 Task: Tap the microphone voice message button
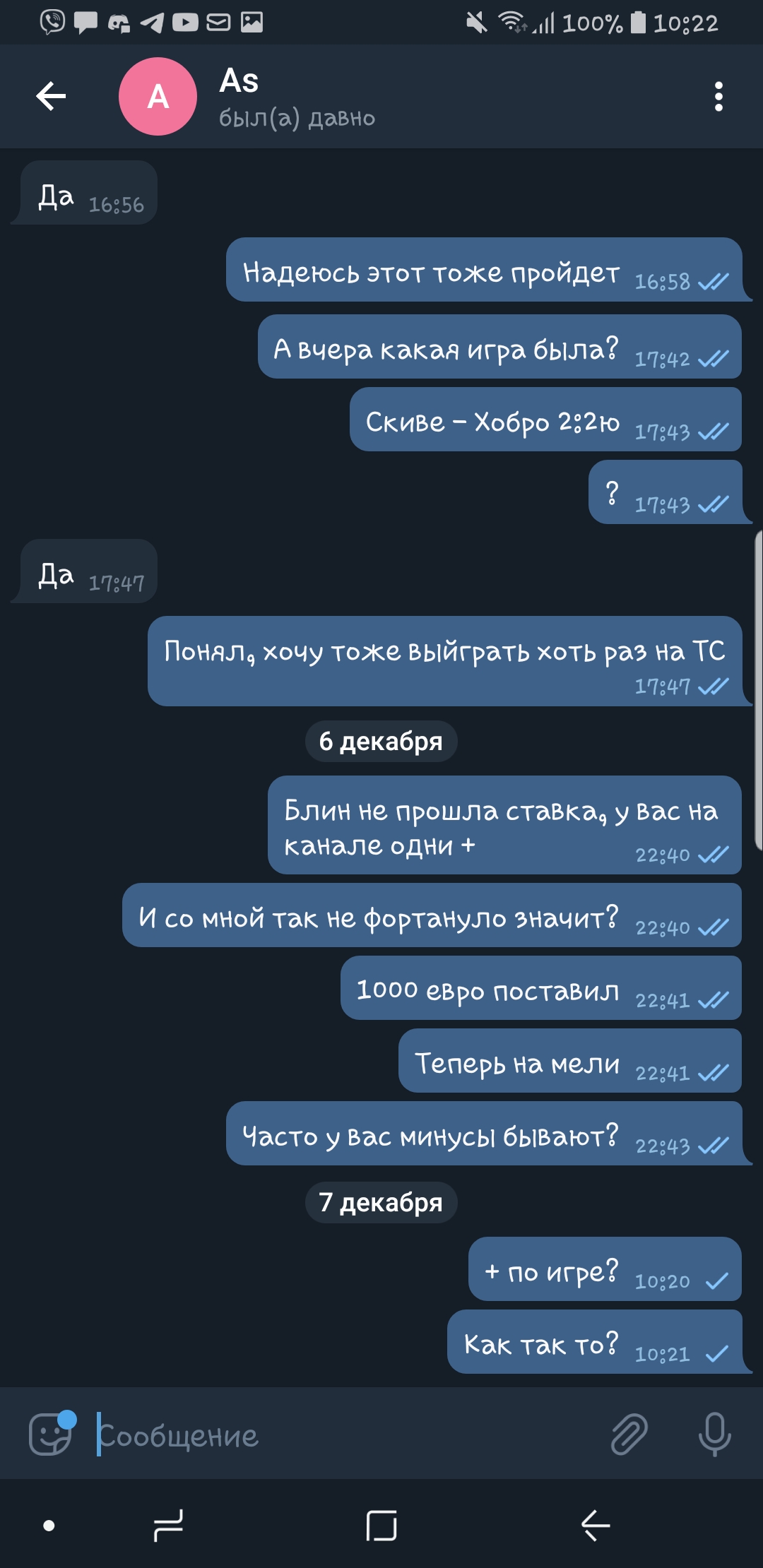point(714,1435)
